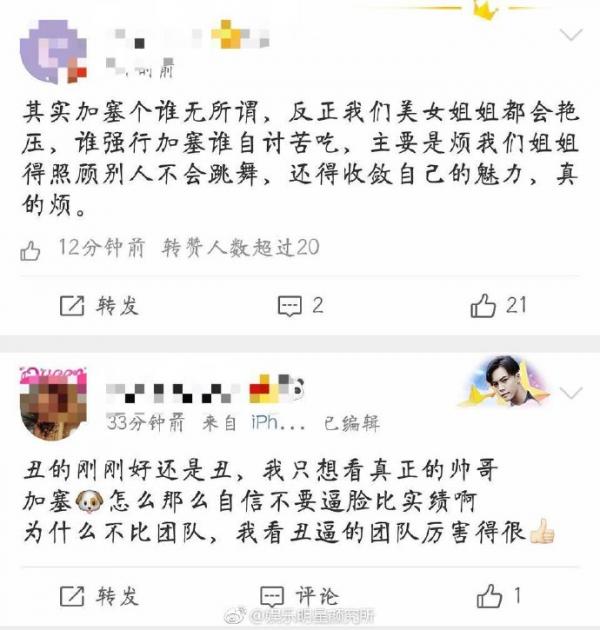600x630 pixels.
Task: Open the avatar of the 33分钟前 poster
Action: coord(53,401)
